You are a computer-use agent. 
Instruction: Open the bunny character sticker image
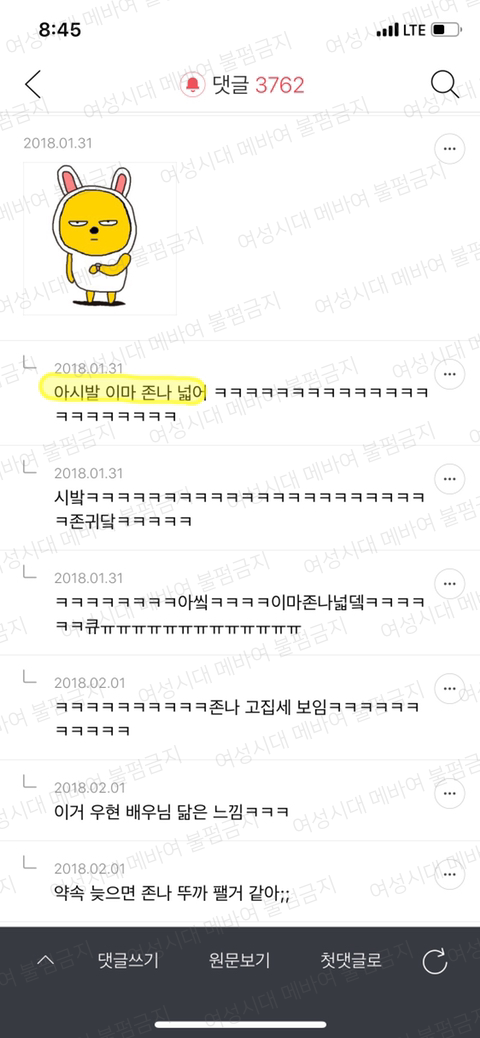100,238
